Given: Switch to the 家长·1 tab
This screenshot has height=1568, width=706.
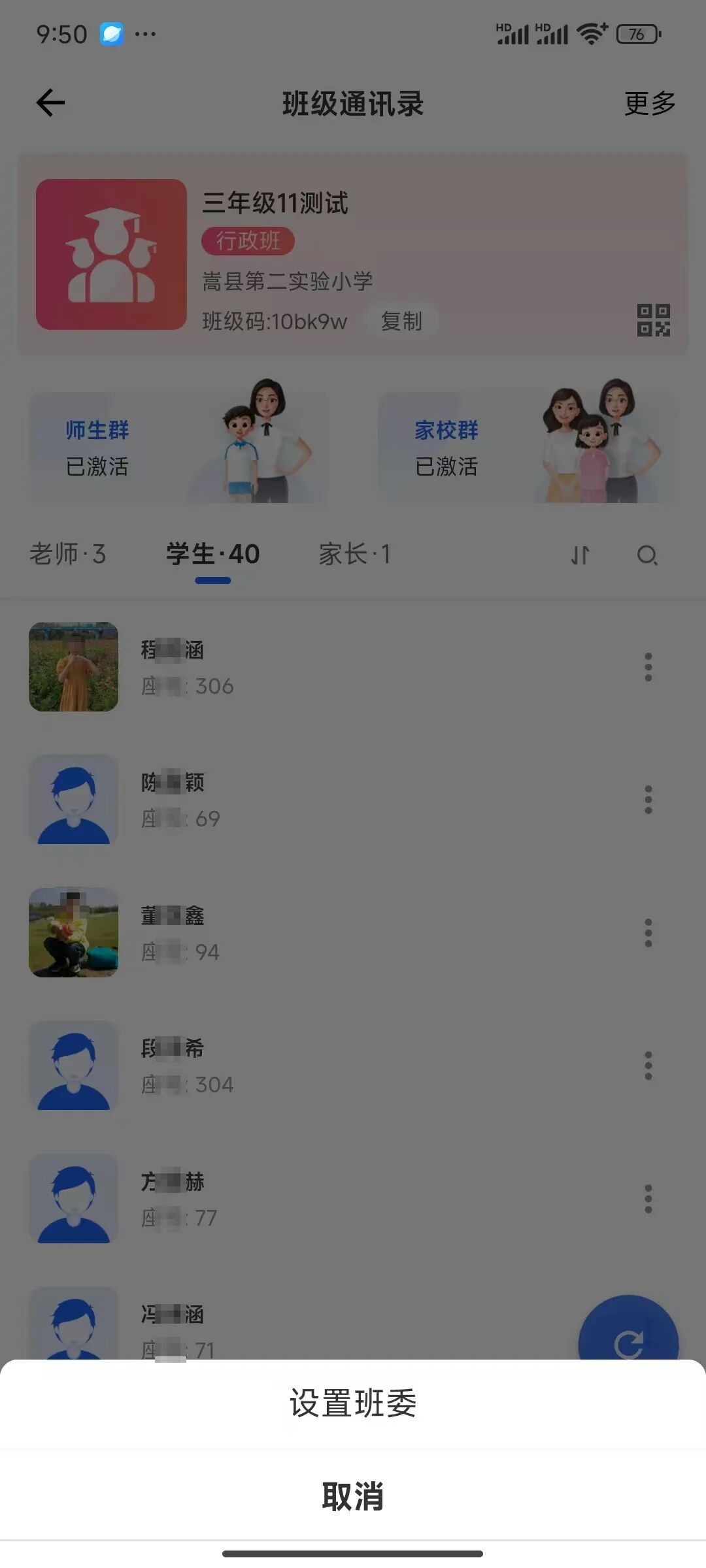Looking at the screenshot, I should (x=354, y=553).
